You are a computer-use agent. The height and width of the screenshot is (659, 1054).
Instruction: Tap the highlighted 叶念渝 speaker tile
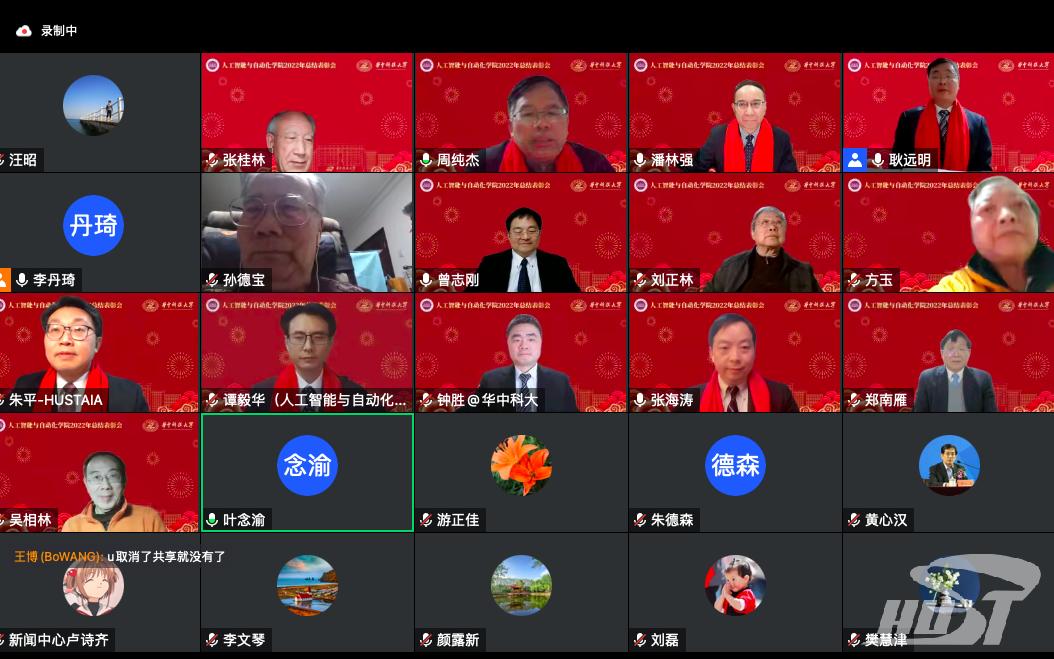(306, 472)
